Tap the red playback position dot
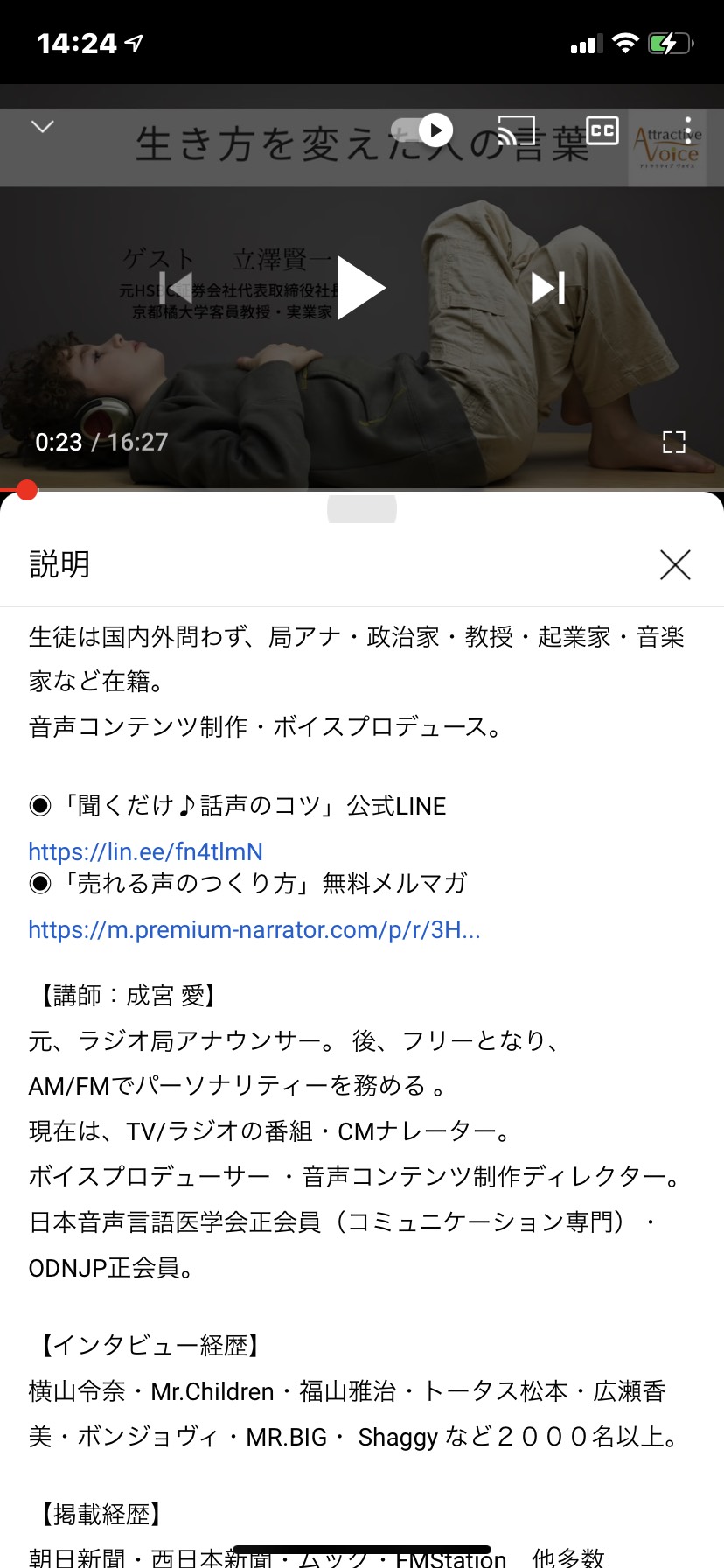 pyautogui.click(x=26, y=489)
